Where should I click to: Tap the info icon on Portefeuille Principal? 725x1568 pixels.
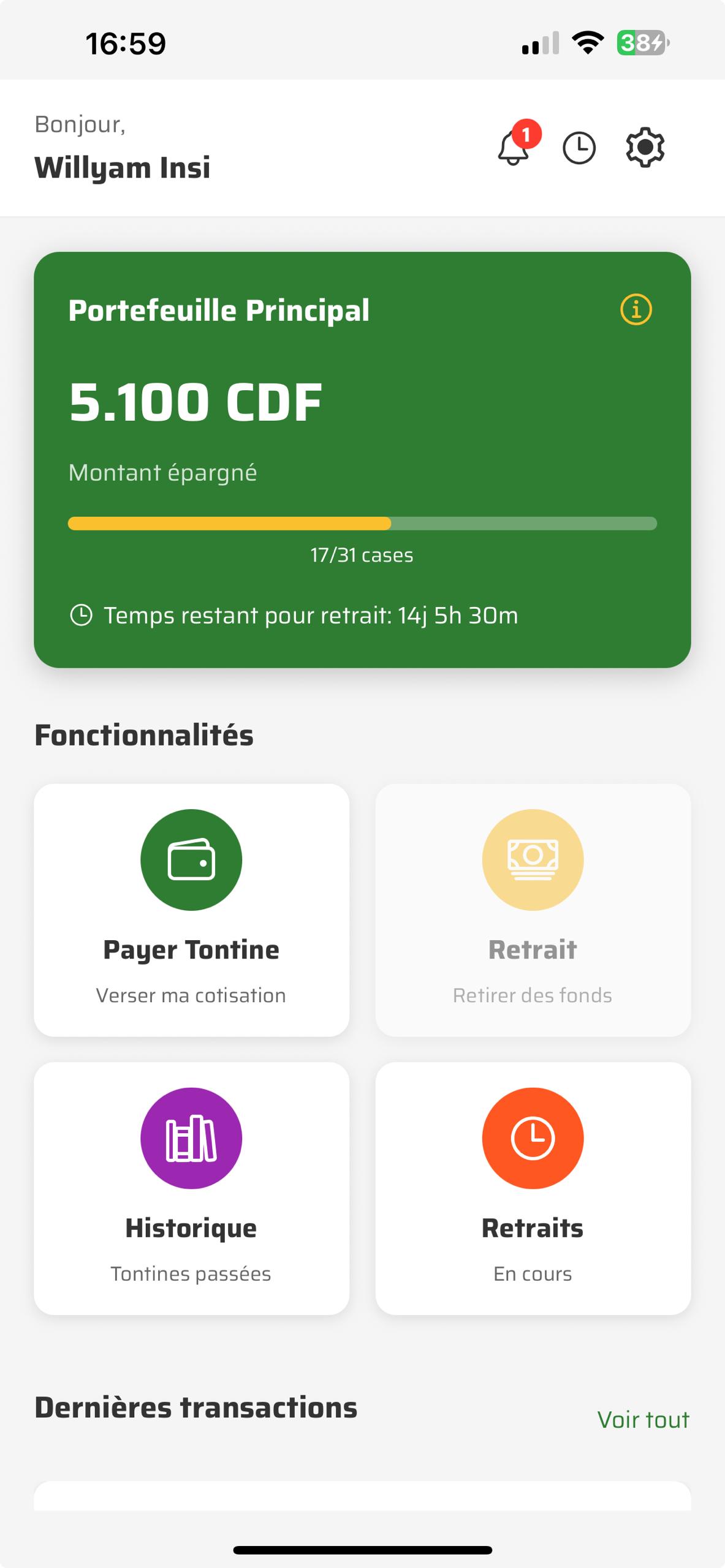(x=636, y=309)
